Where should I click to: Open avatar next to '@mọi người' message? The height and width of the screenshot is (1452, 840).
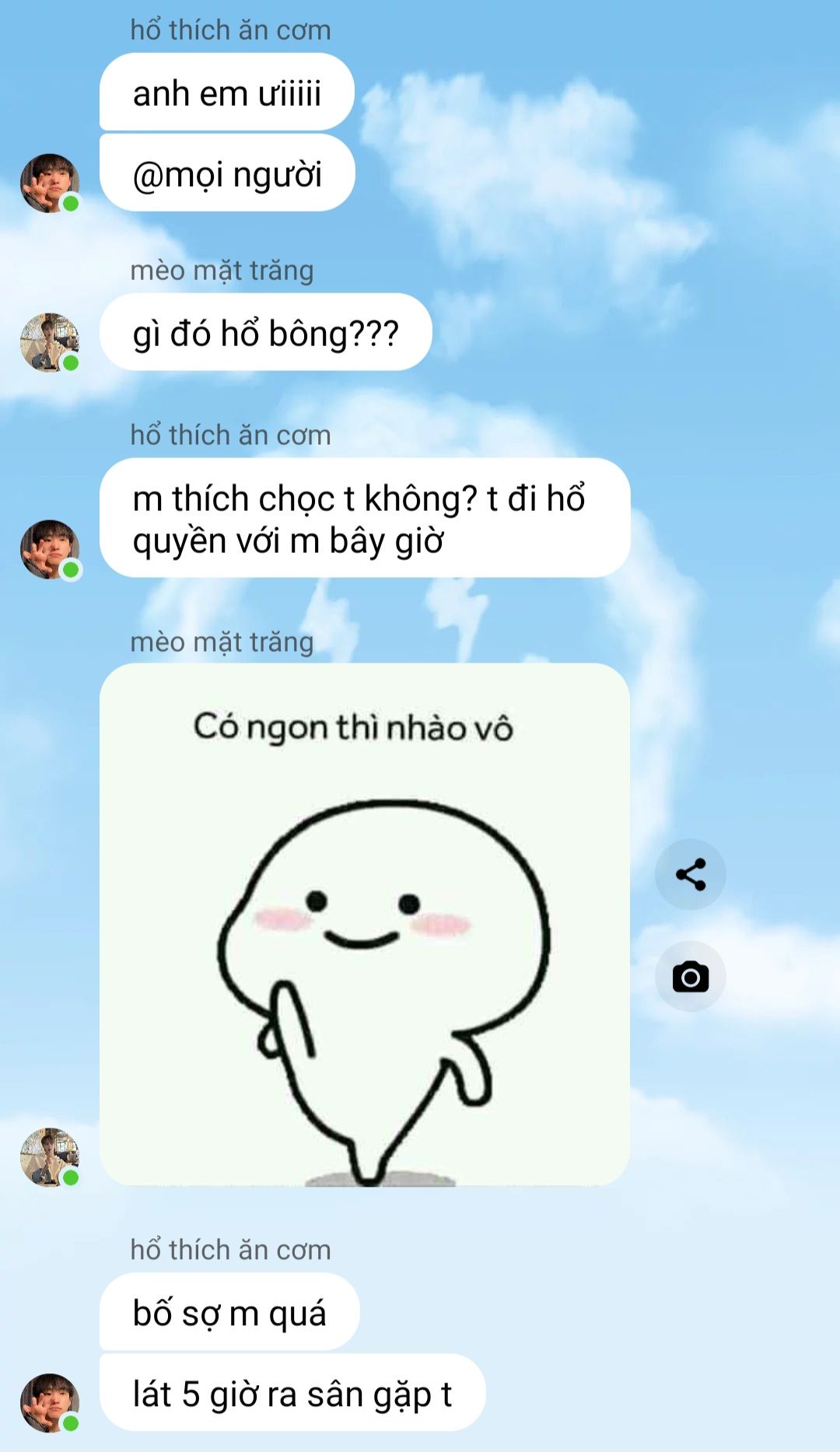[x=50, y=184]
